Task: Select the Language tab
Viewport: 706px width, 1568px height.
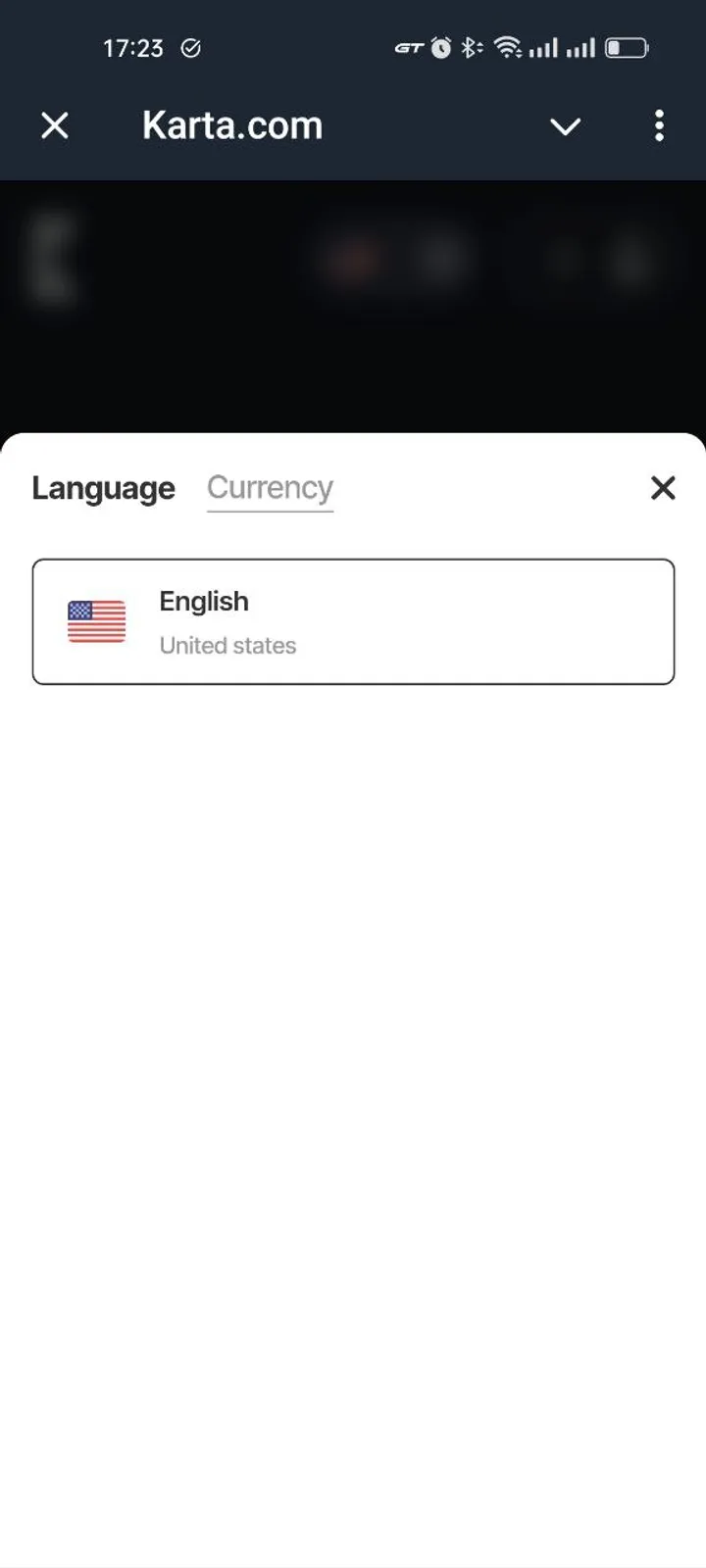Action: tap(103, 488)
